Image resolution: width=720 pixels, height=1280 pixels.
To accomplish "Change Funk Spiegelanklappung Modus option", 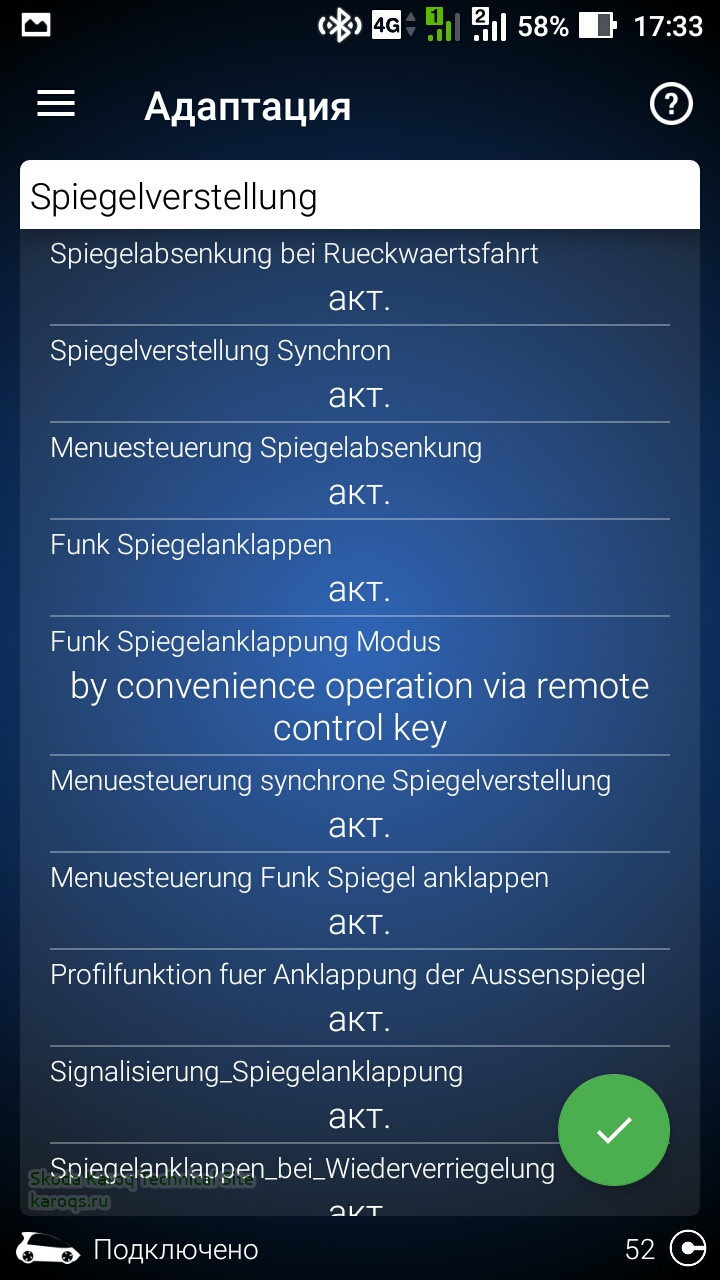I will point(360,707).
